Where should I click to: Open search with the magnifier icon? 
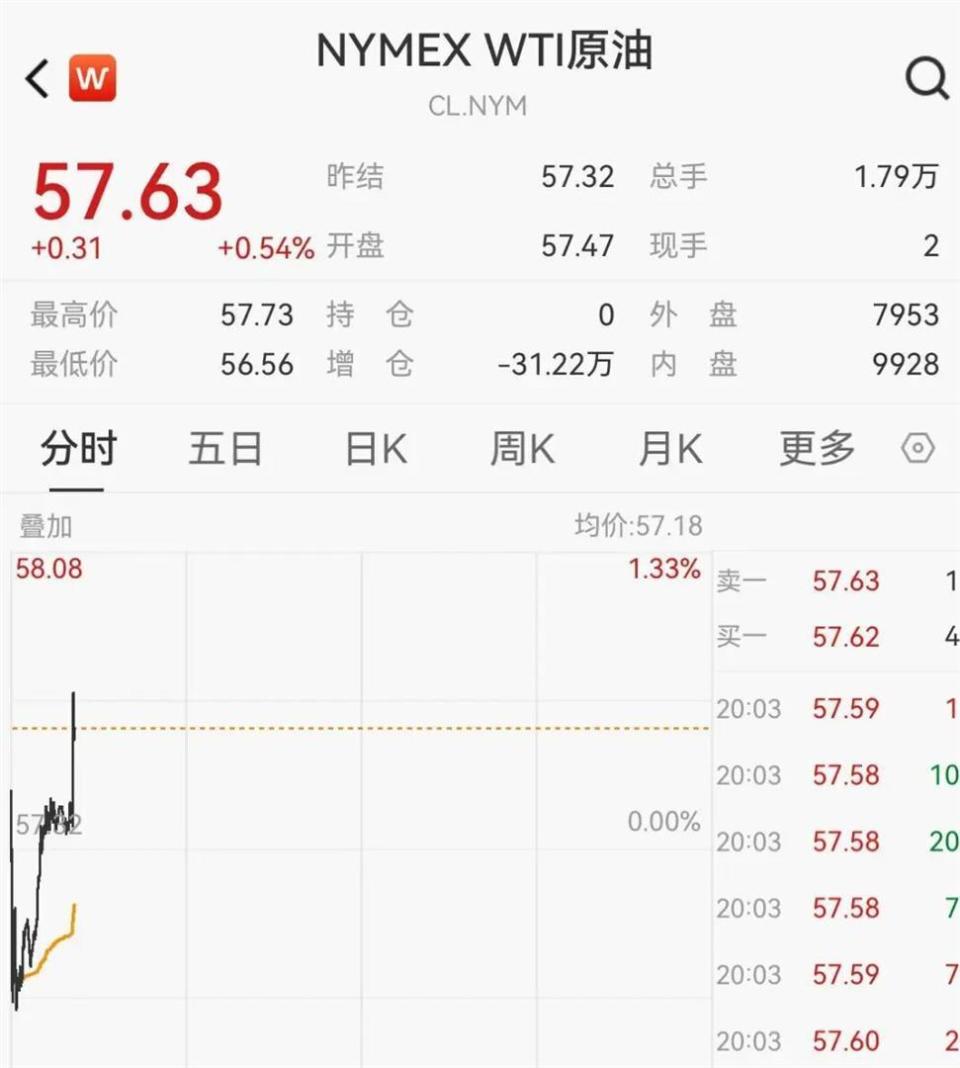point(926,77)
